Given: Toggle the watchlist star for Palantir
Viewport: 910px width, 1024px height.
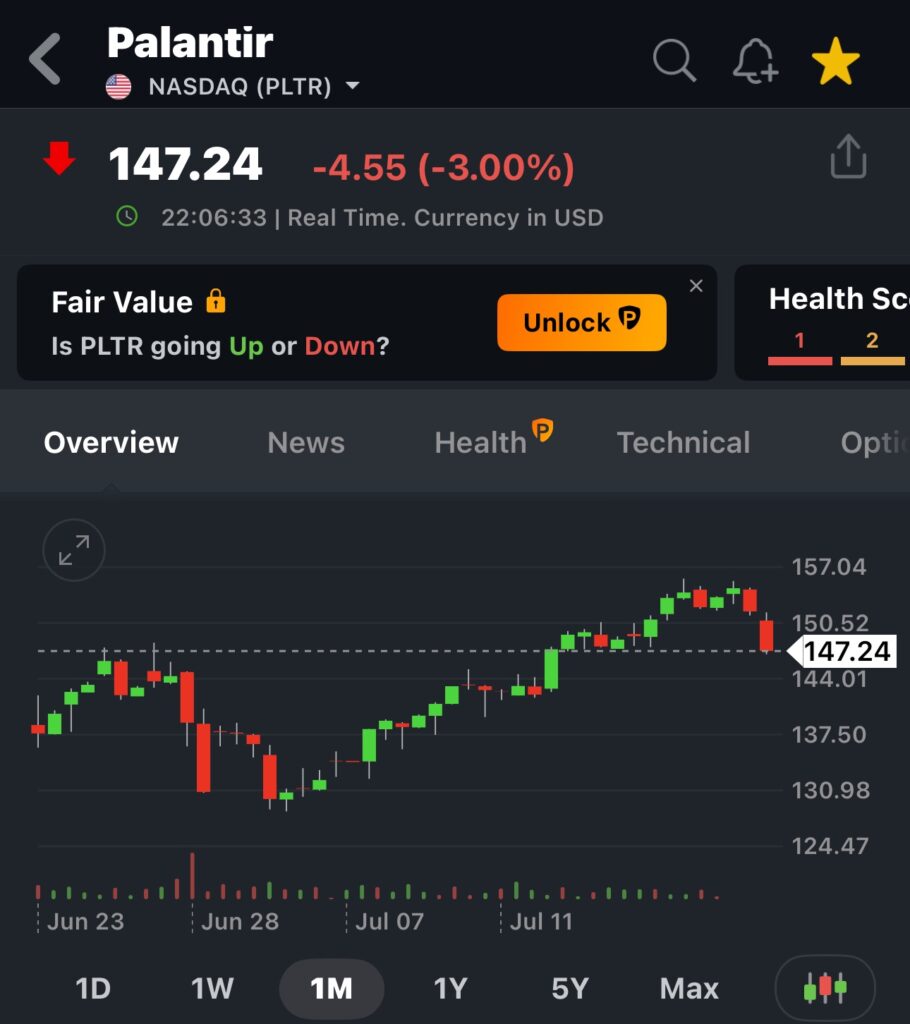Looking at the screenshot, I should (835, 62).
